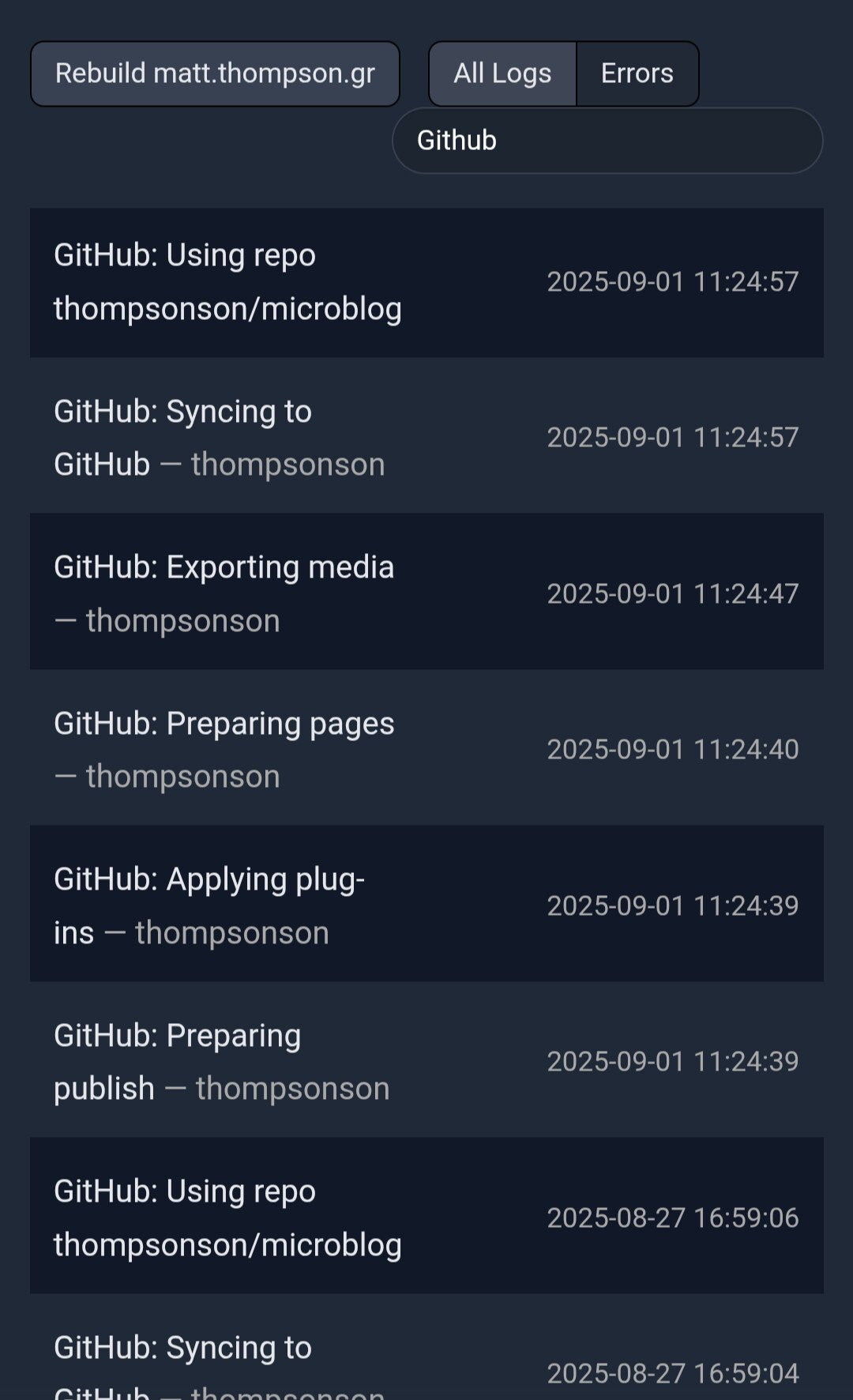The image size is (853, 1400).
Task: Show only the Errors logs
Action: [x=637, y=73]
